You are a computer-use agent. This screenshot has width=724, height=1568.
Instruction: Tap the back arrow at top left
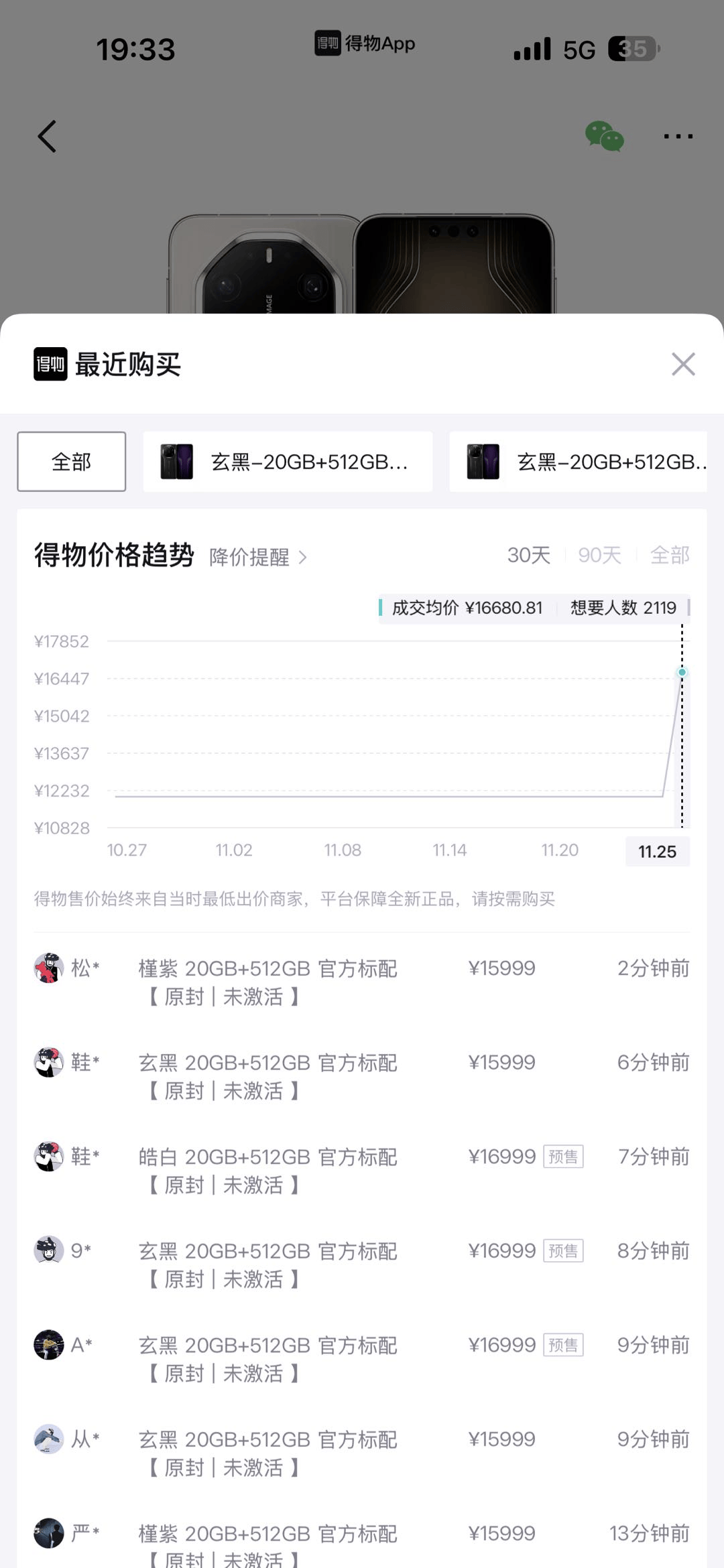point(46,136)
